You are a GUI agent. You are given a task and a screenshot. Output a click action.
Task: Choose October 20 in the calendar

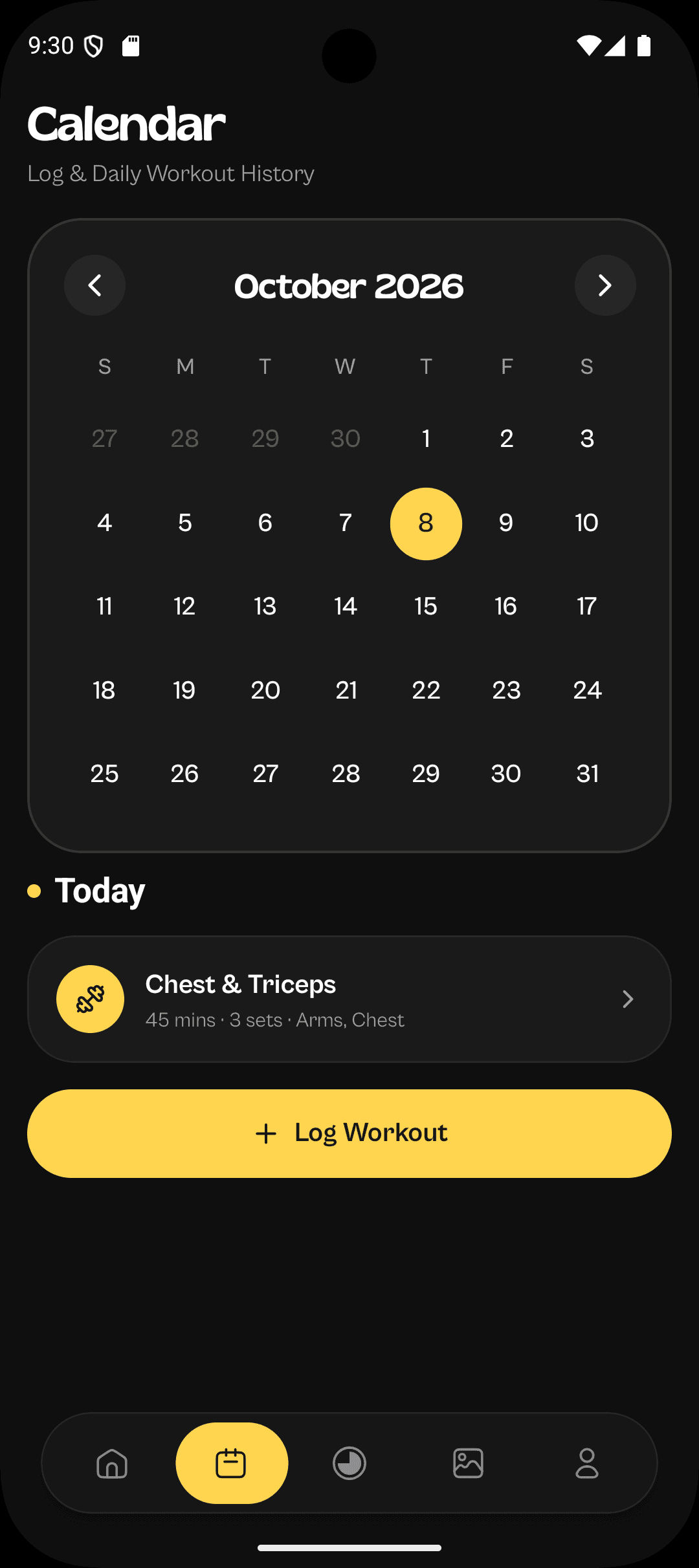[265, 690]
